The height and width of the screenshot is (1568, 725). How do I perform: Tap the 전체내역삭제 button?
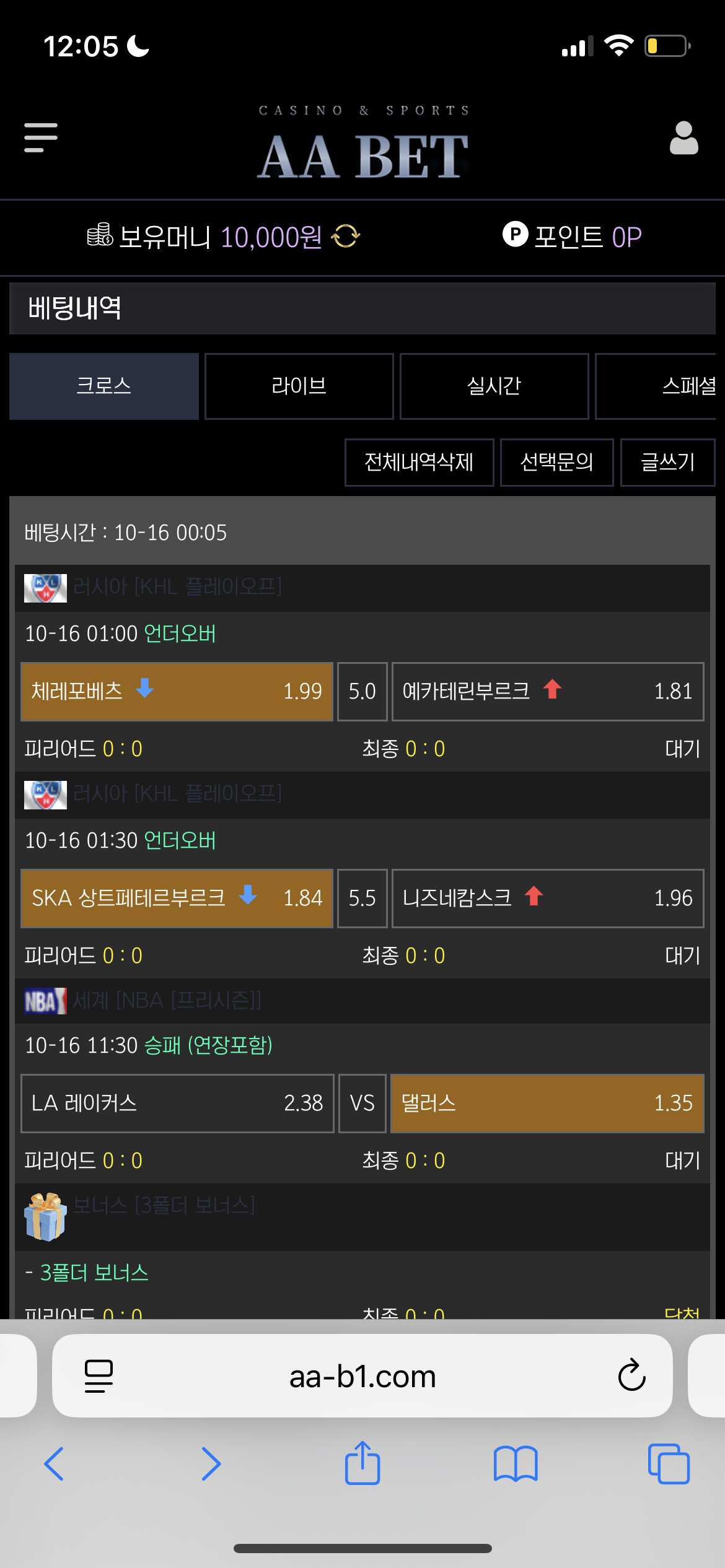pos(419,463)
